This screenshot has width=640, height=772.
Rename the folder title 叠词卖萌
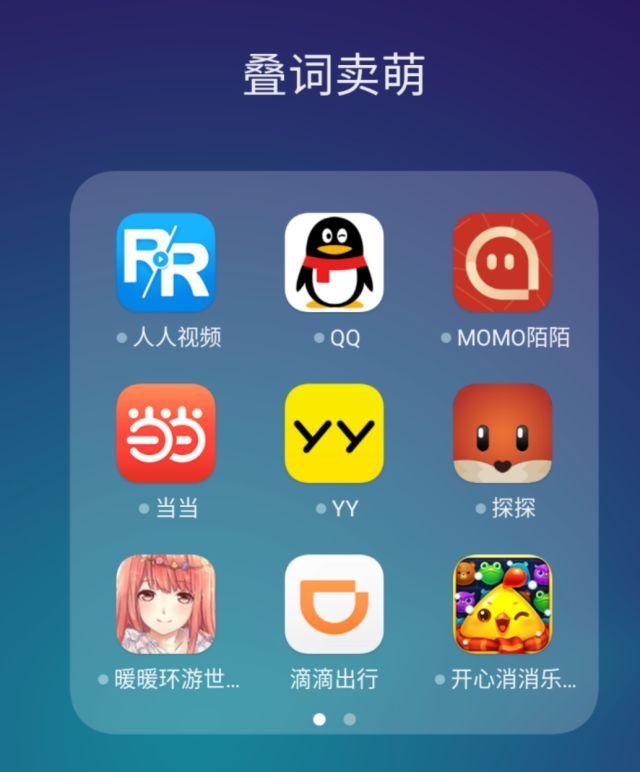pos(334,76)
